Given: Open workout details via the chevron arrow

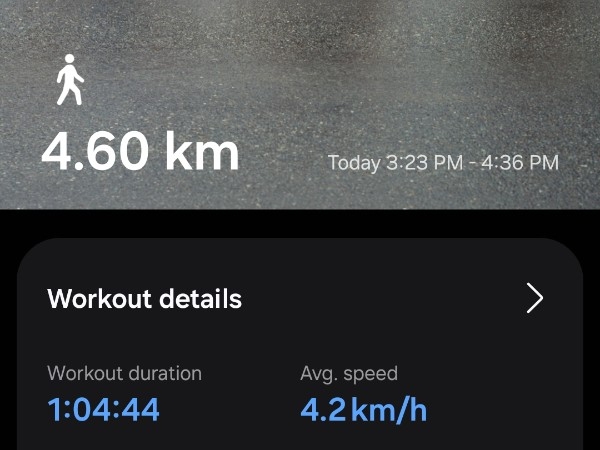Looking at the screenshot, I should coord(534,298).
